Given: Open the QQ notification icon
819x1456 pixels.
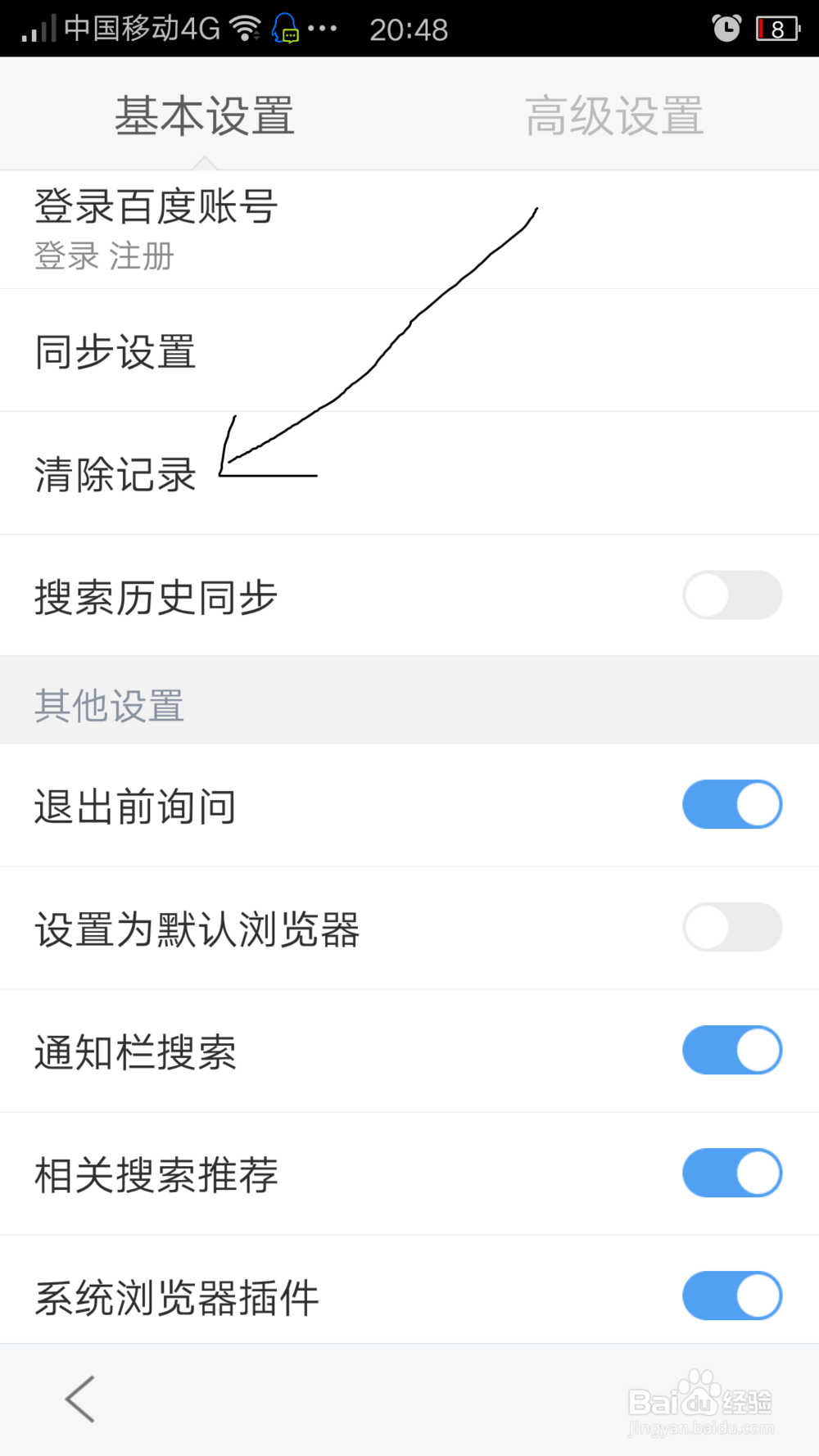Looking at the screenshot, I should (287, 27).
